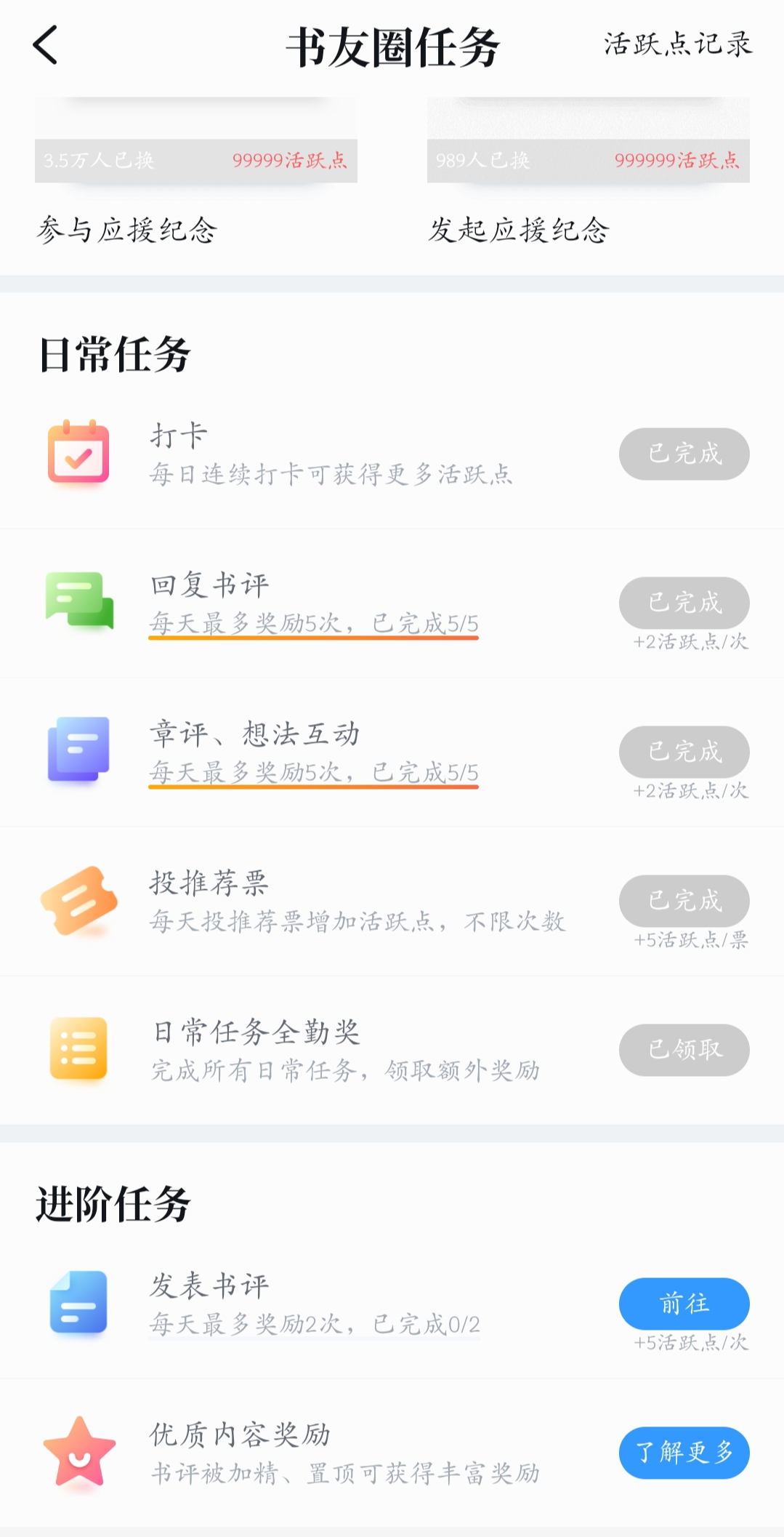This screenshot has width=784, height=1537.
Task: Go back using the top-left arrow
Action: (x=45, y=45)
